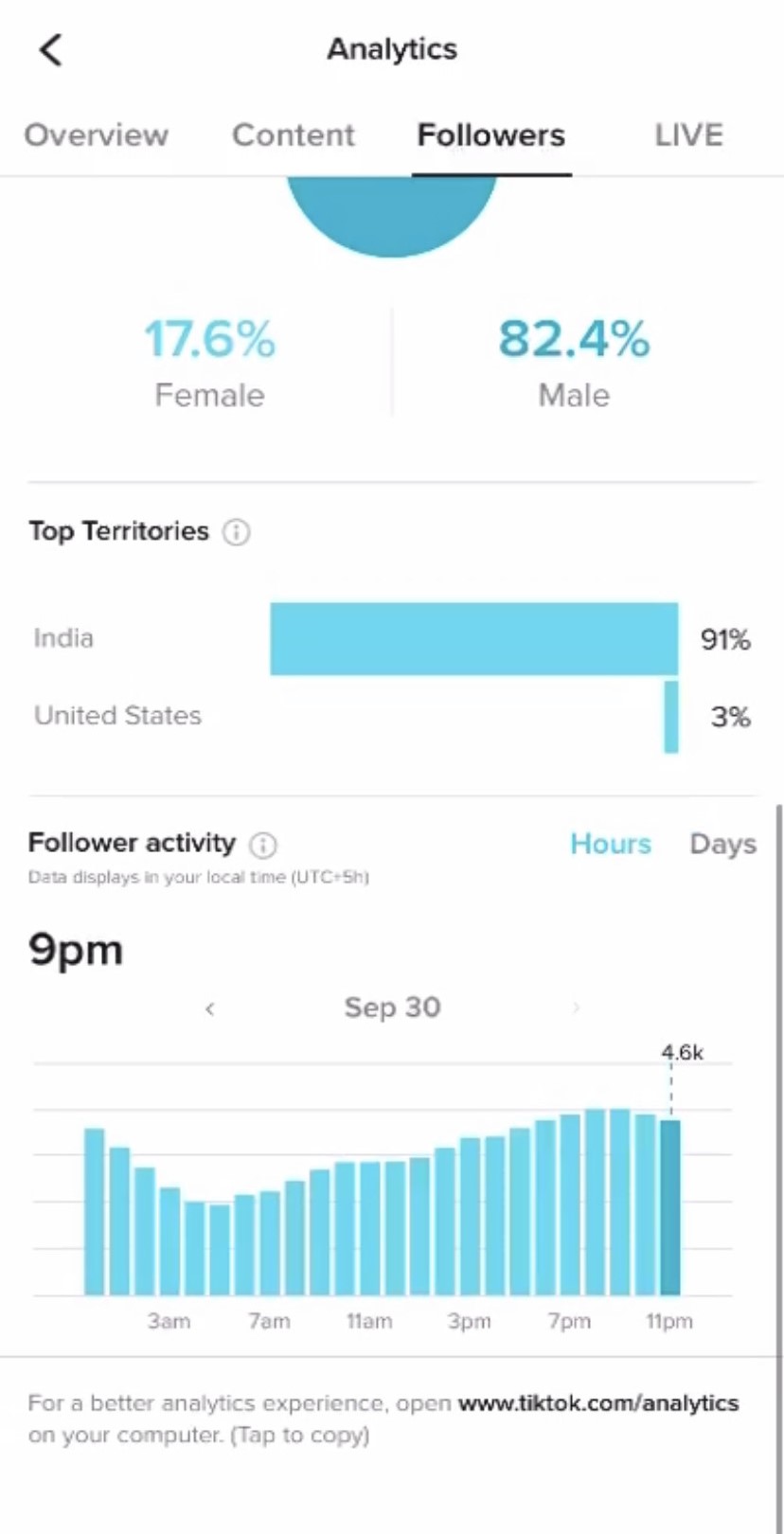This screenshot has height=1534, width=784.
Task: Switch to the Overview tab
Action: click(x=97, y=134)
